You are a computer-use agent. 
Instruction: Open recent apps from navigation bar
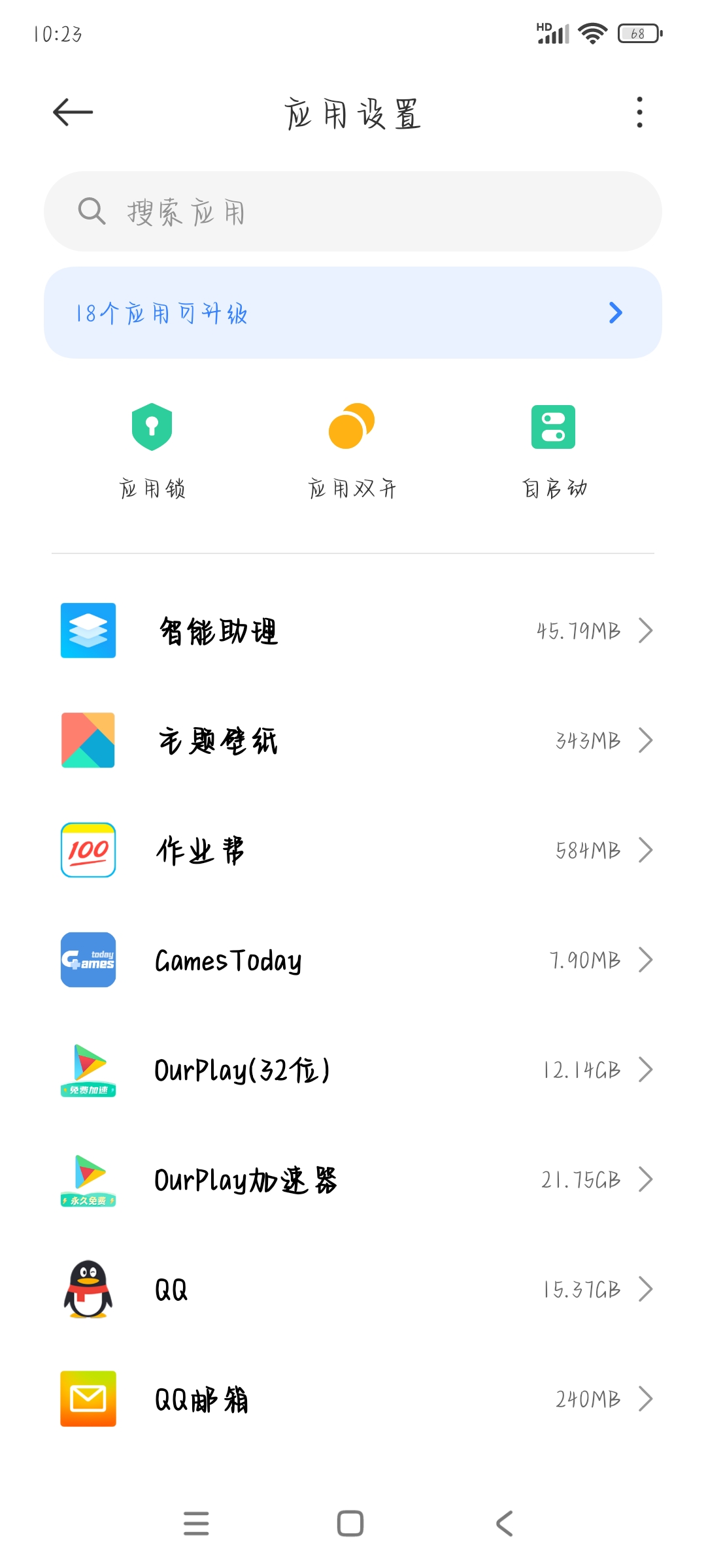tap(196, 1524)
